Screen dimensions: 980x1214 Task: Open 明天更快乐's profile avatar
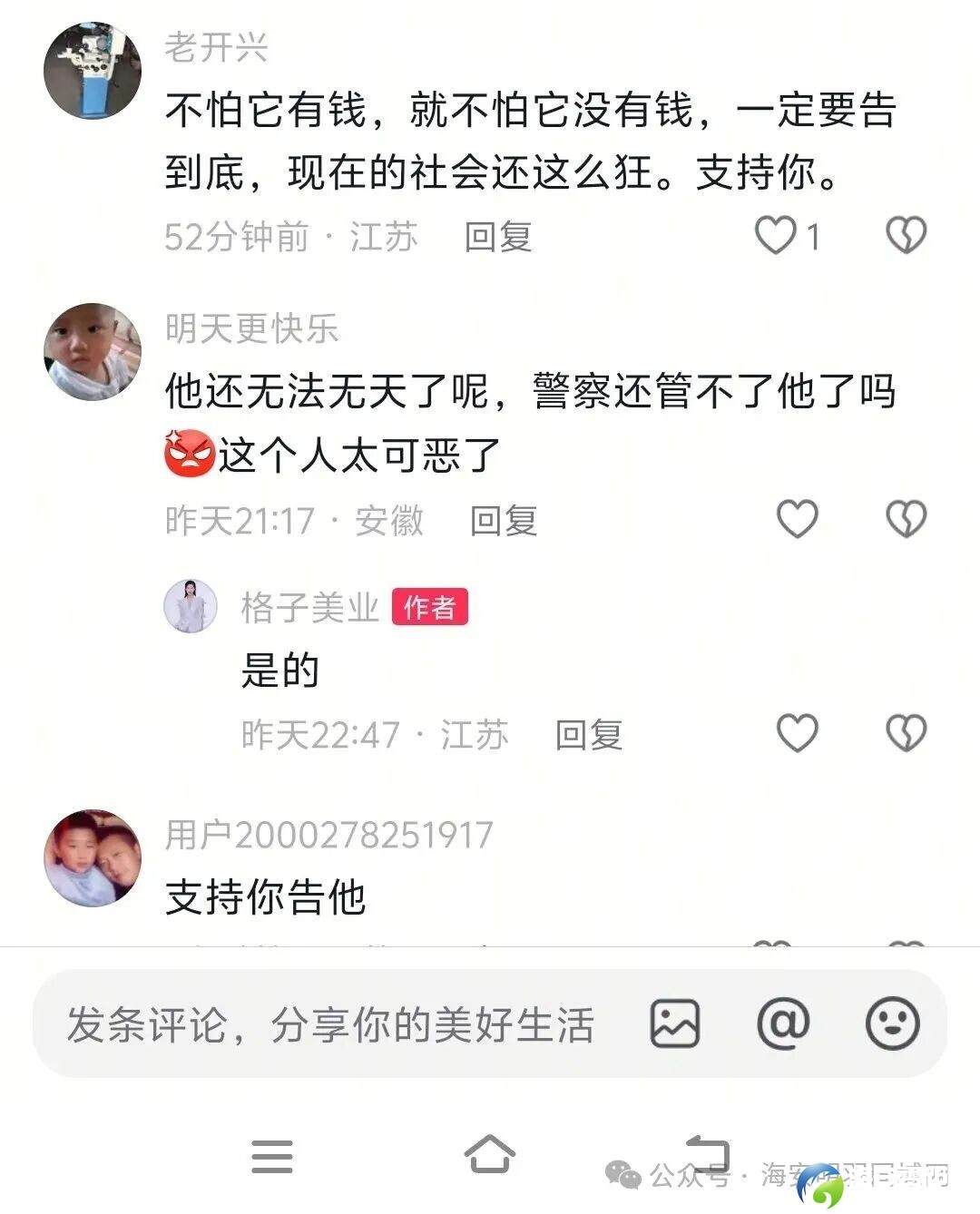pyautogui.click(x=93, y=352)
